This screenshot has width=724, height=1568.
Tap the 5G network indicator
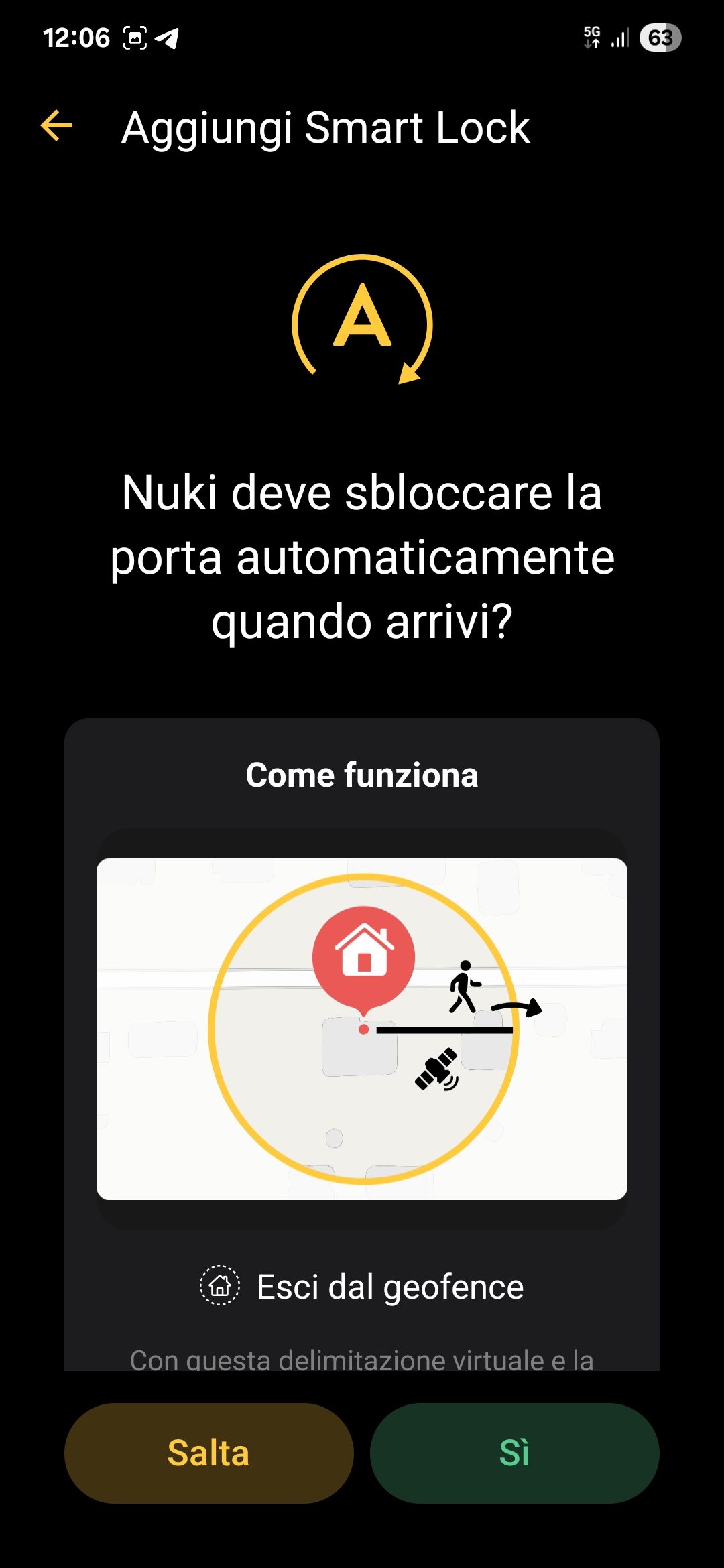(593, 38)
